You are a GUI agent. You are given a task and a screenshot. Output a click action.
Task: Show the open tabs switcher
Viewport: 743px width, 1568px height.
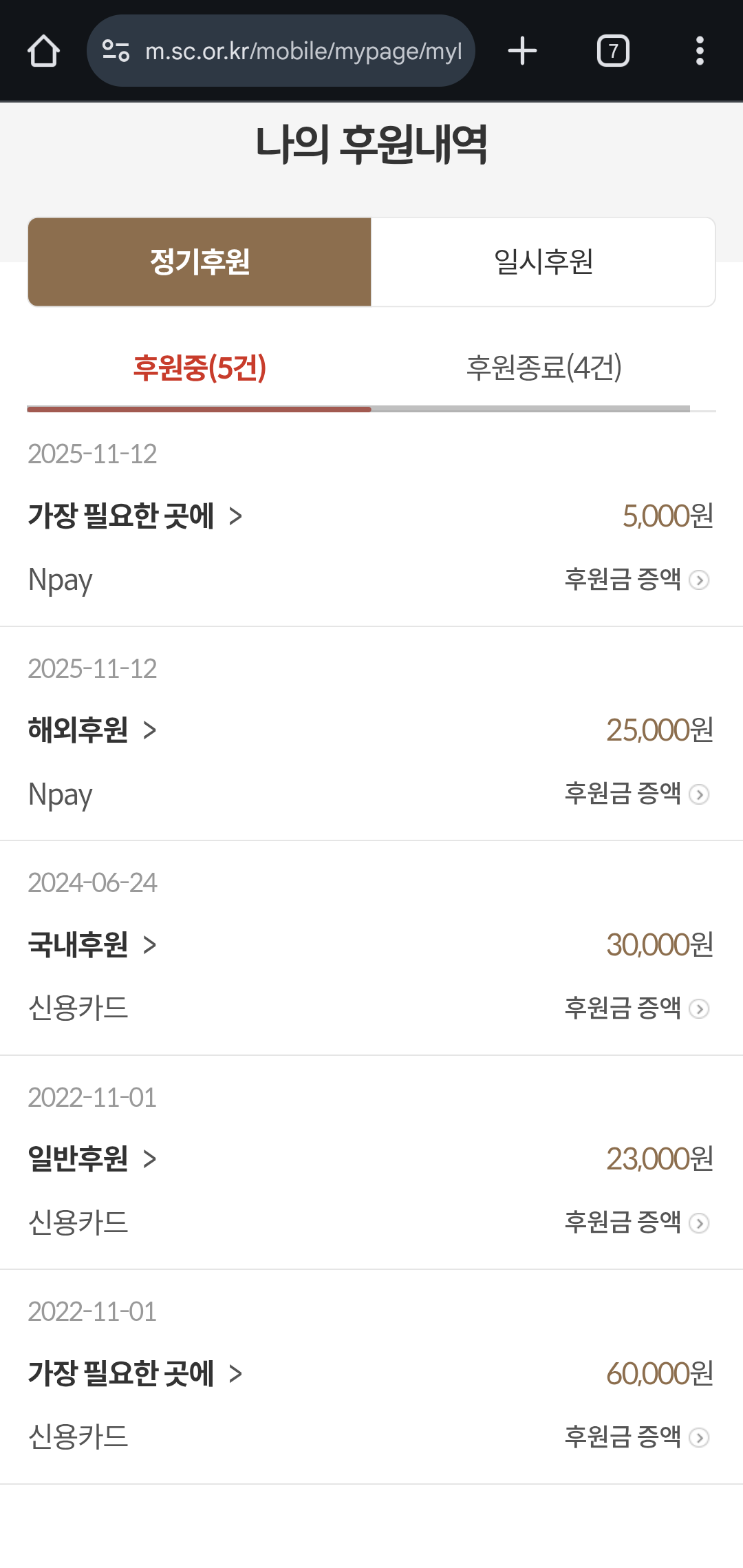click(613, 51)
